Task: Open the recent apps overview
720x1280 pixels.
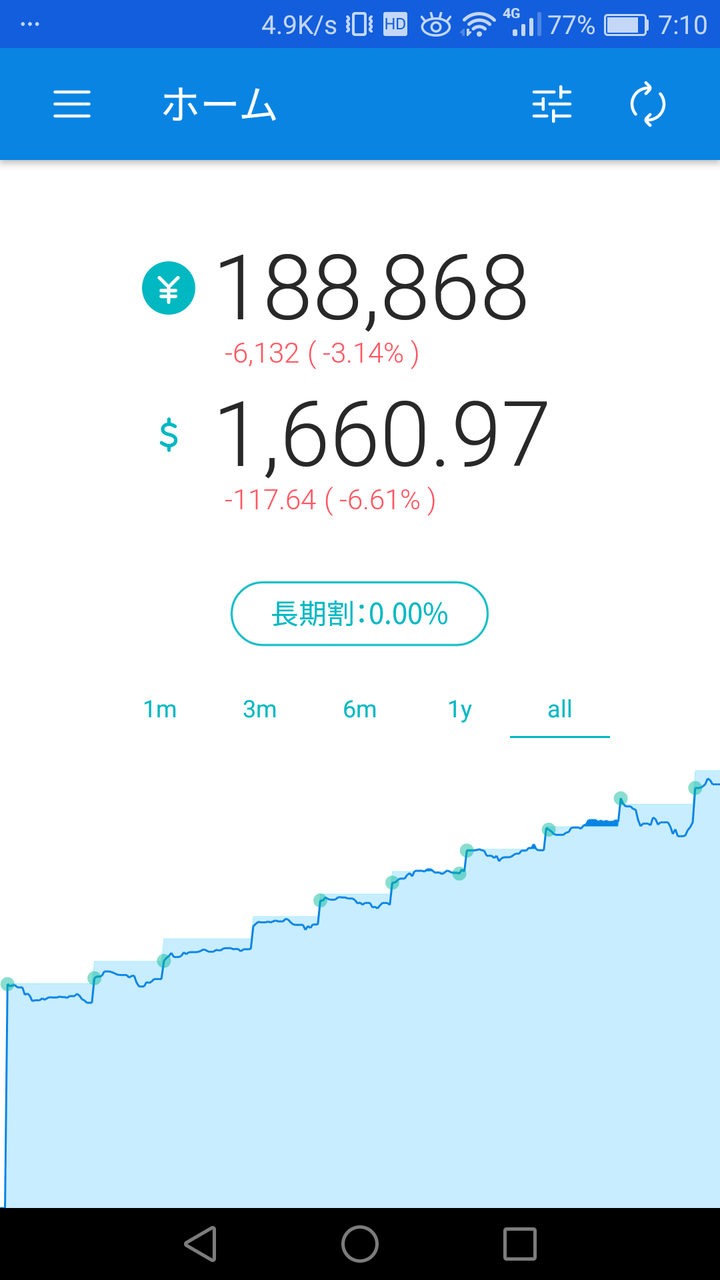Action: (520, 1244)
